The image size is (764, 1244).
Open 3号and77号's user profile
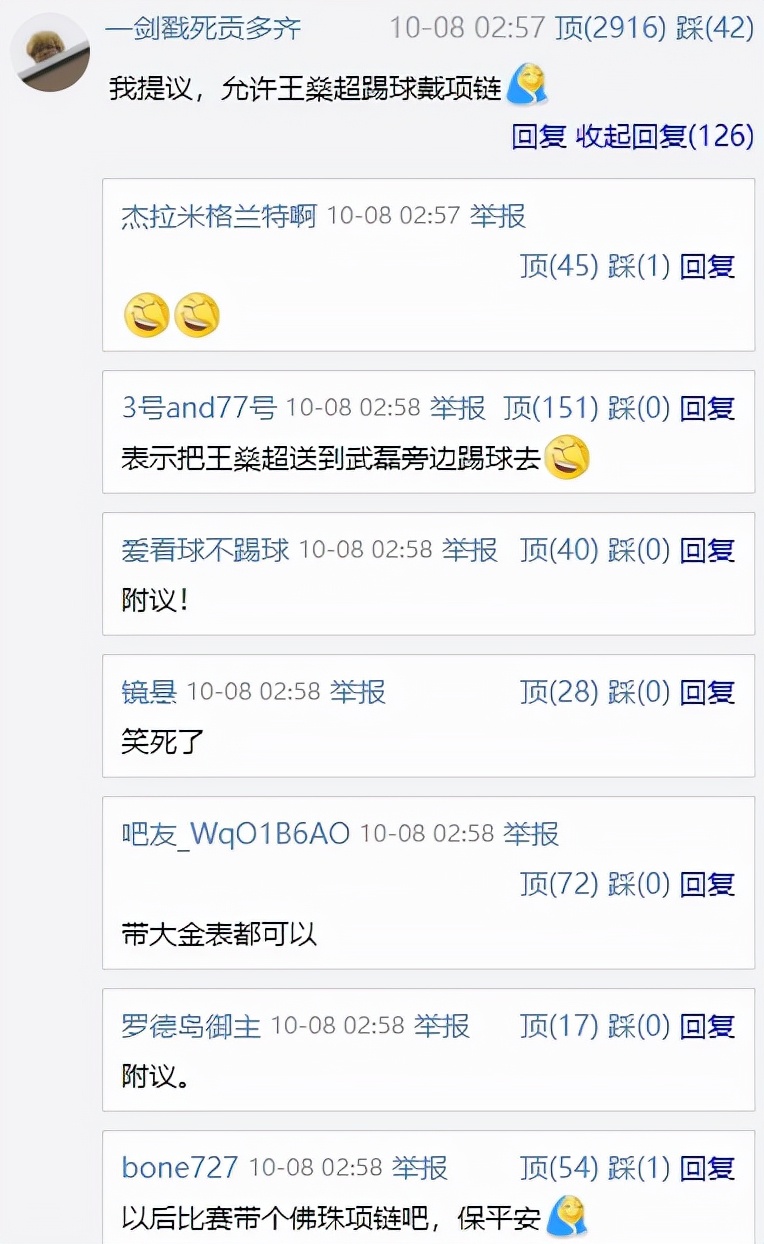(198, 407)
